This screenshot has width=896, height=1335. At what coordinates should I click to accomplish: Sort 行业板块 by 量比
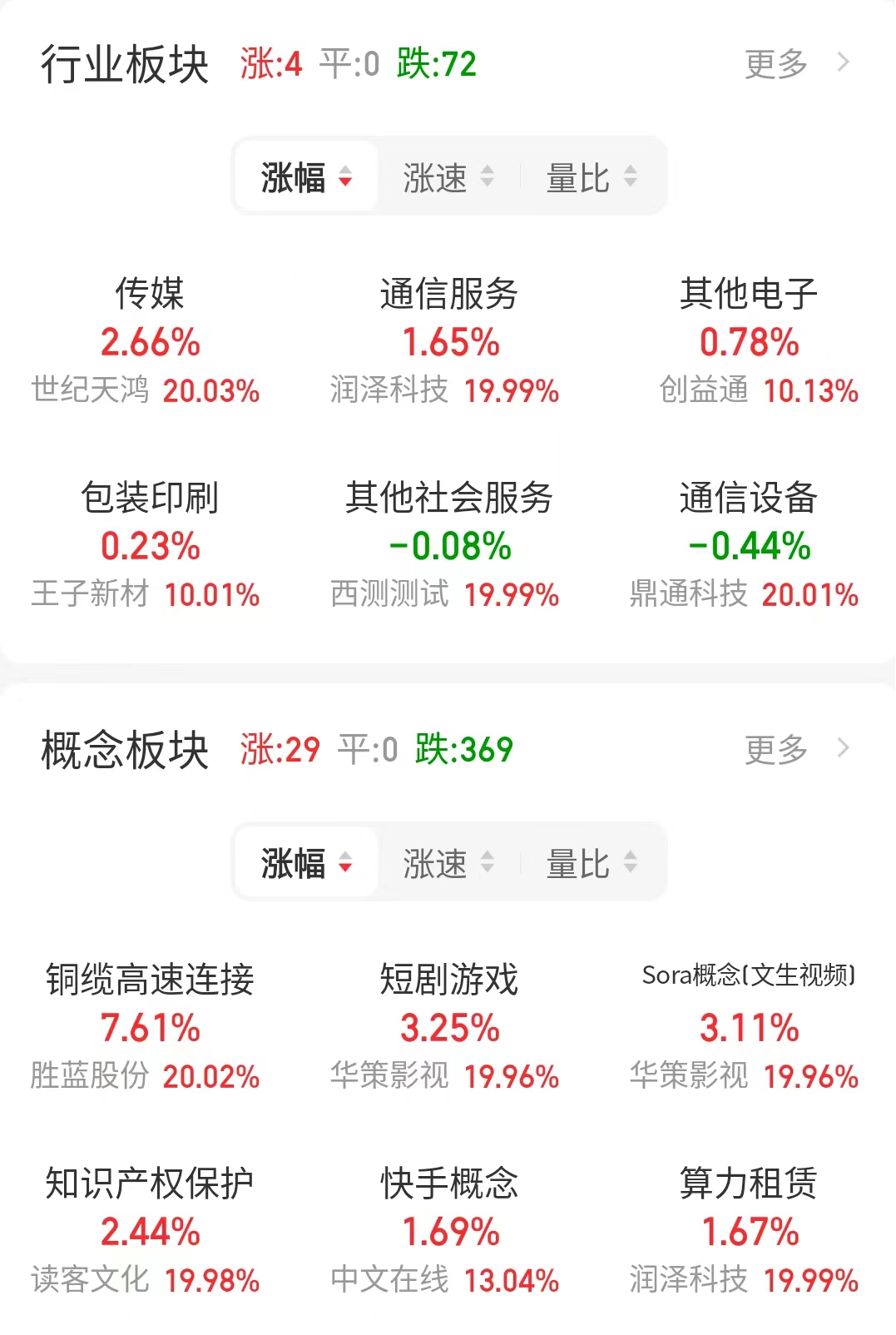(x=591, y=177)
